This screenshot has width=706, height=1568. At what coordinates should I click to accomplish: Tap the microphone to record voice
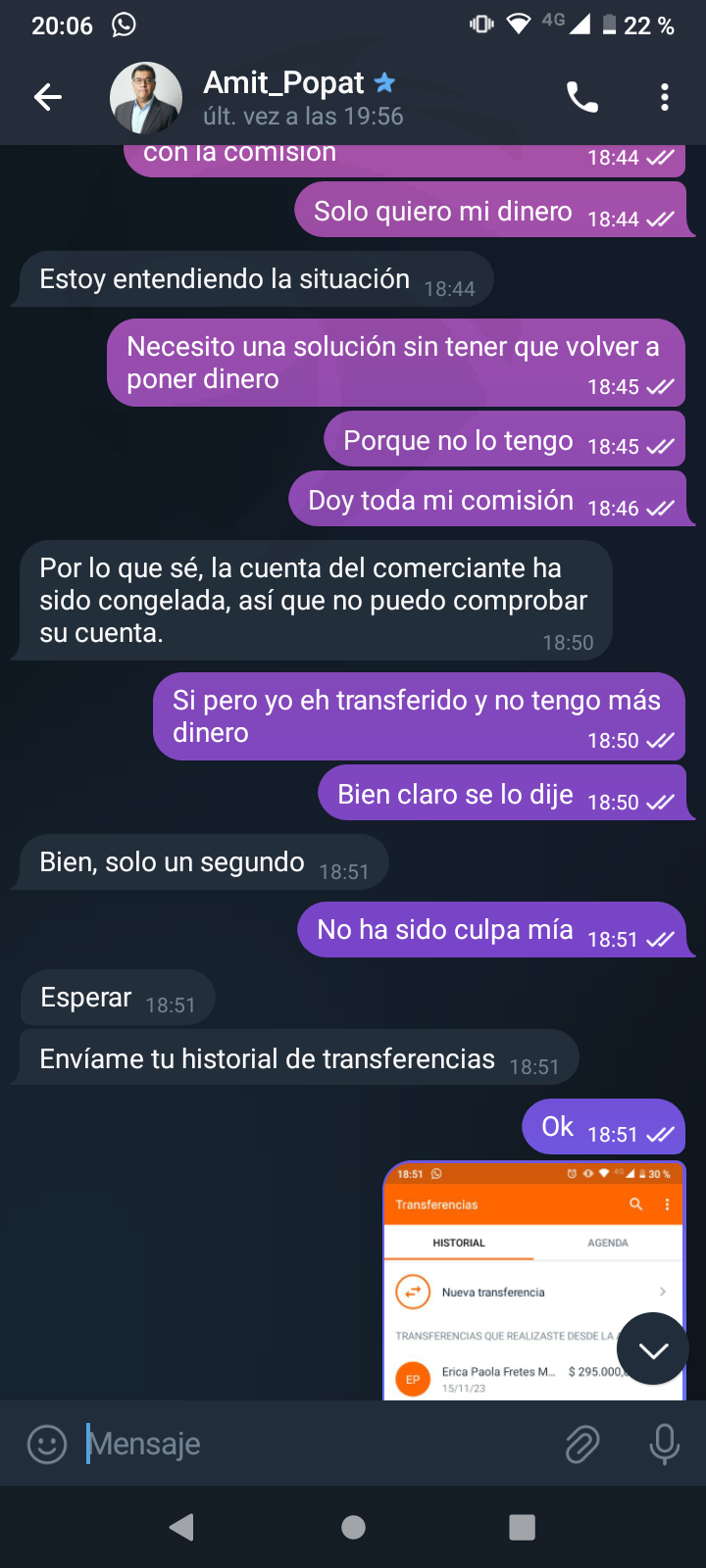(664, 1444)
